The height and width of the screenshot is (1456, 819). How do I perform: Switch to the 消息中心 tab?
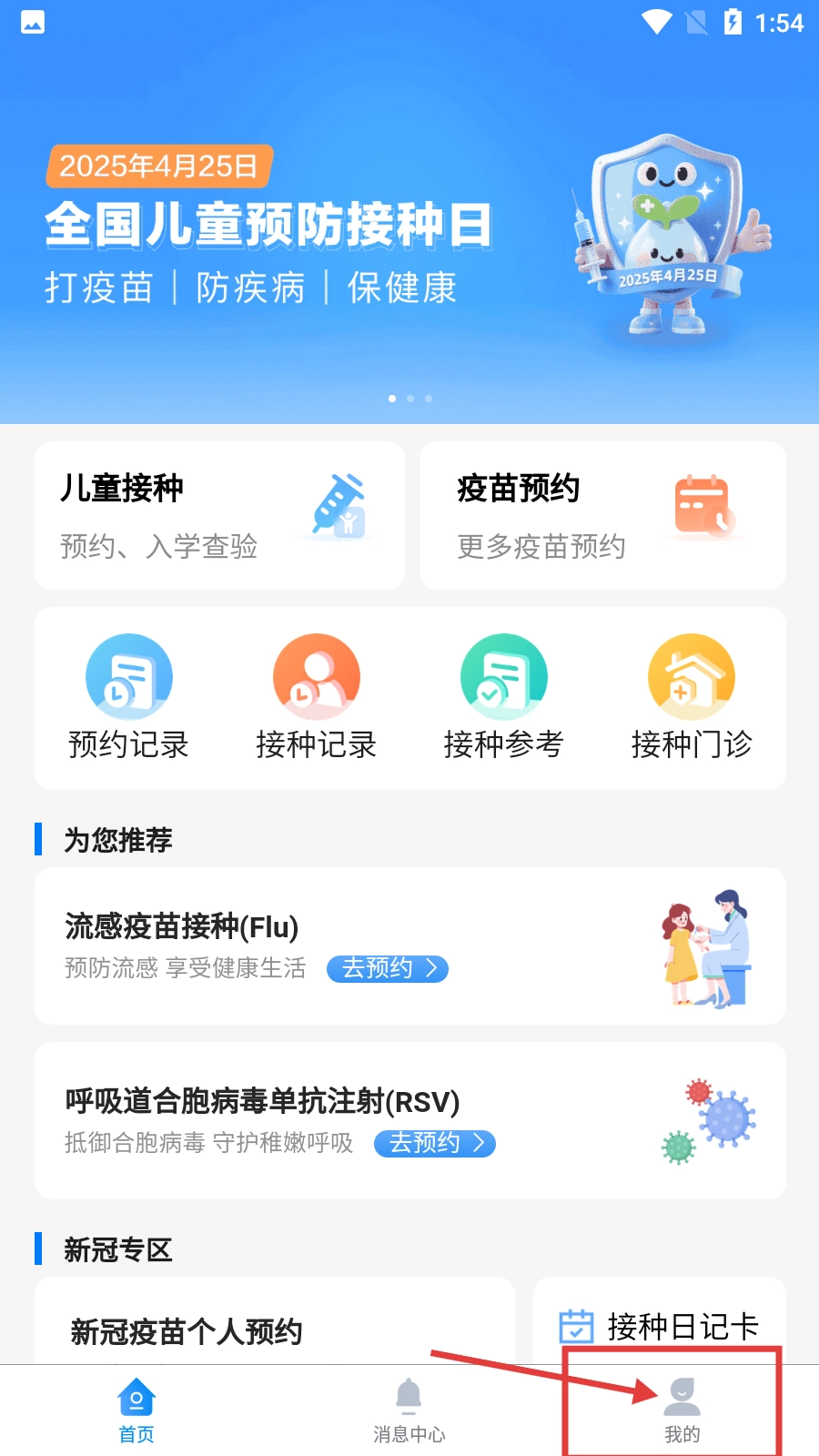409,1410
